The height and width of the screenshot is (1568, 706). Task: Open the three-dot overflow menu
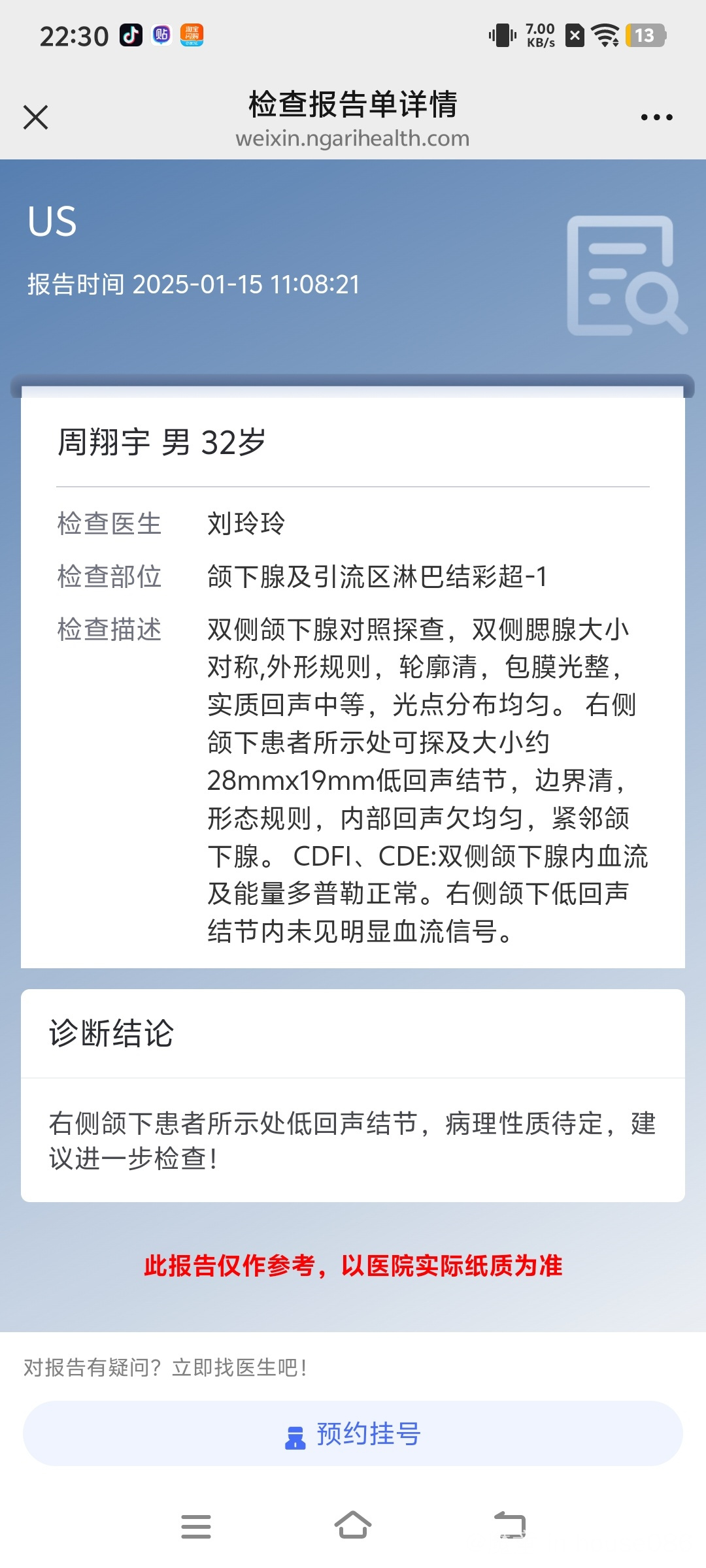pyautogui.click(x=656, y=118)
